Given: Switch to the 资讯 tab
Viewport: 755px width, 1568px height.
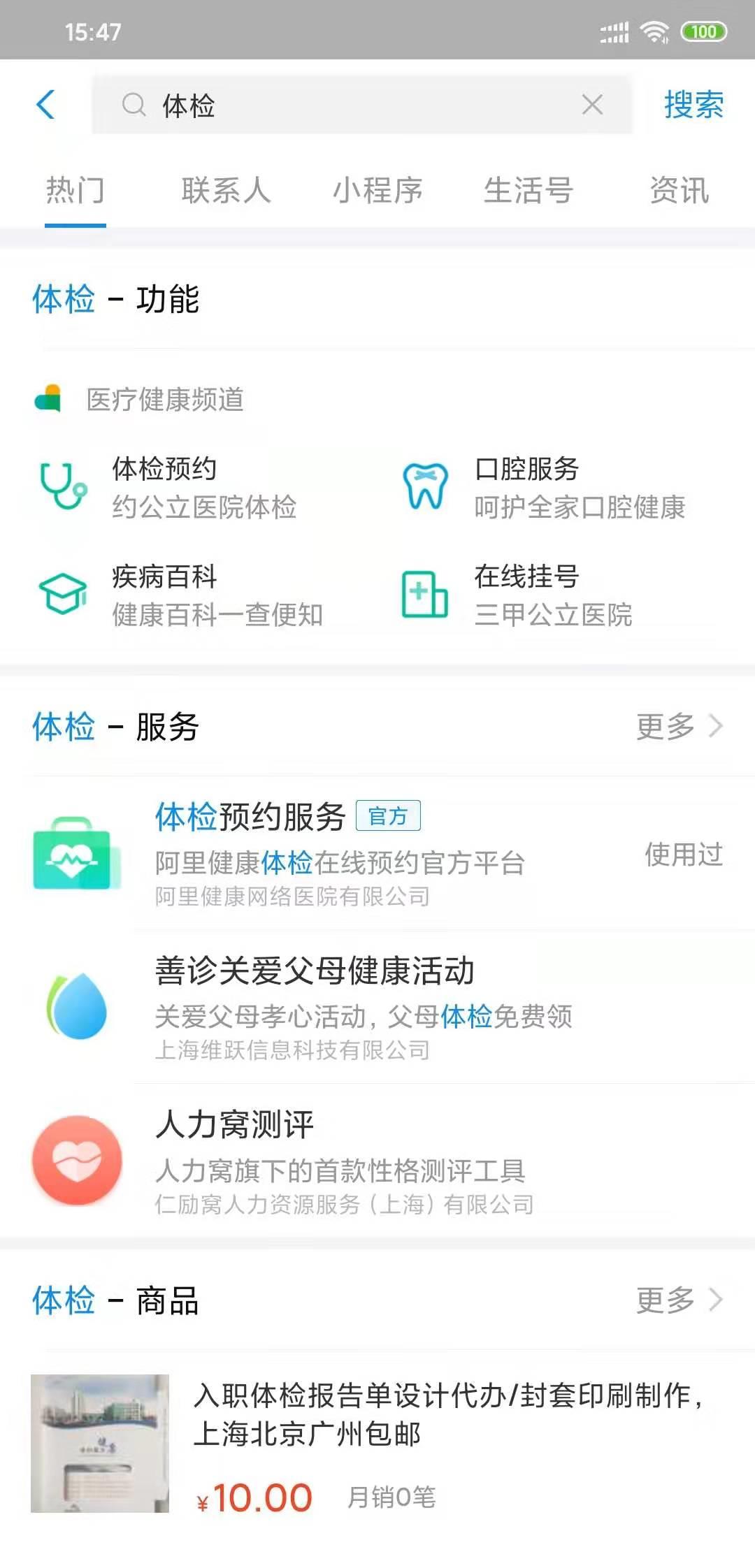Looking at the screenshot, I should click(680, 190).
